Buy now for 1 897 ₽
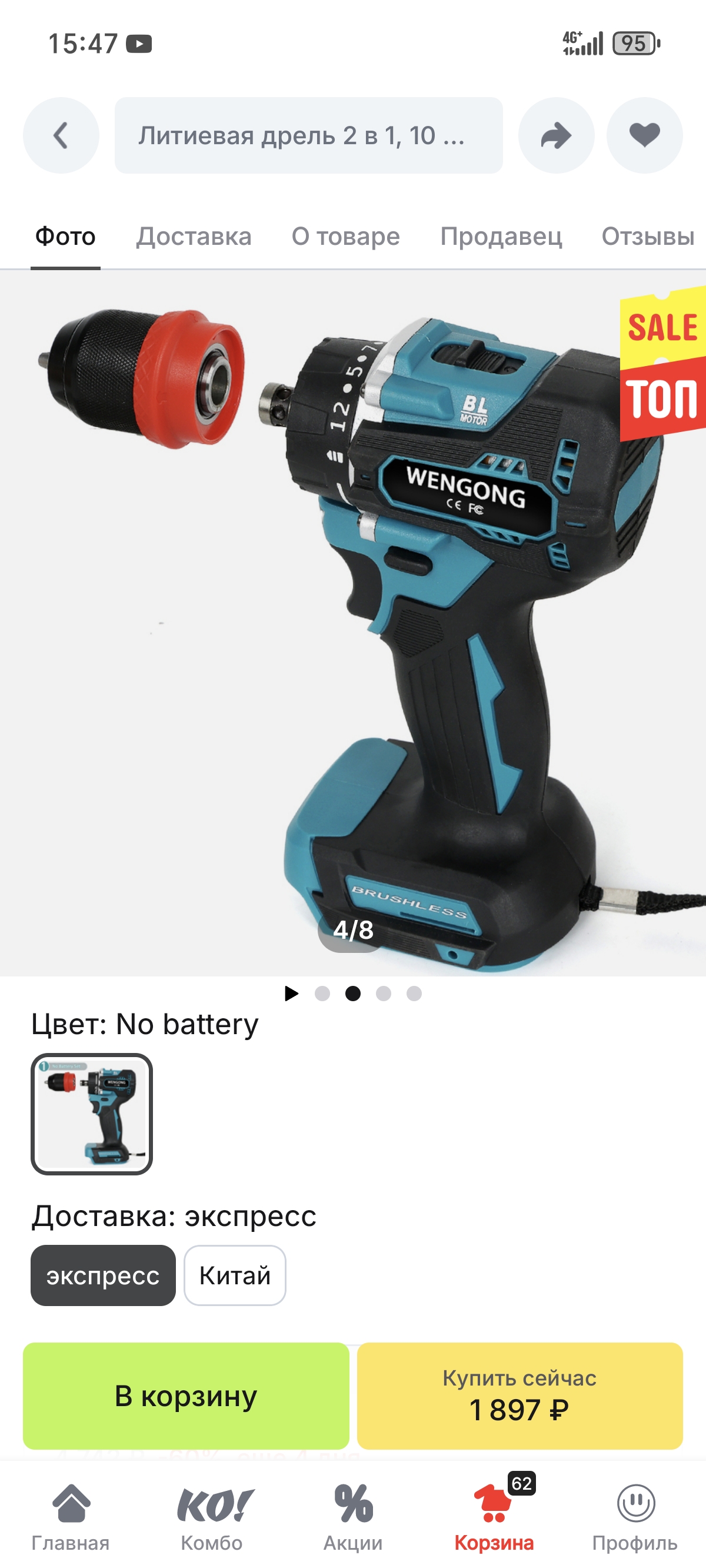This screenshot has width=706, height=1568. 519,1396
